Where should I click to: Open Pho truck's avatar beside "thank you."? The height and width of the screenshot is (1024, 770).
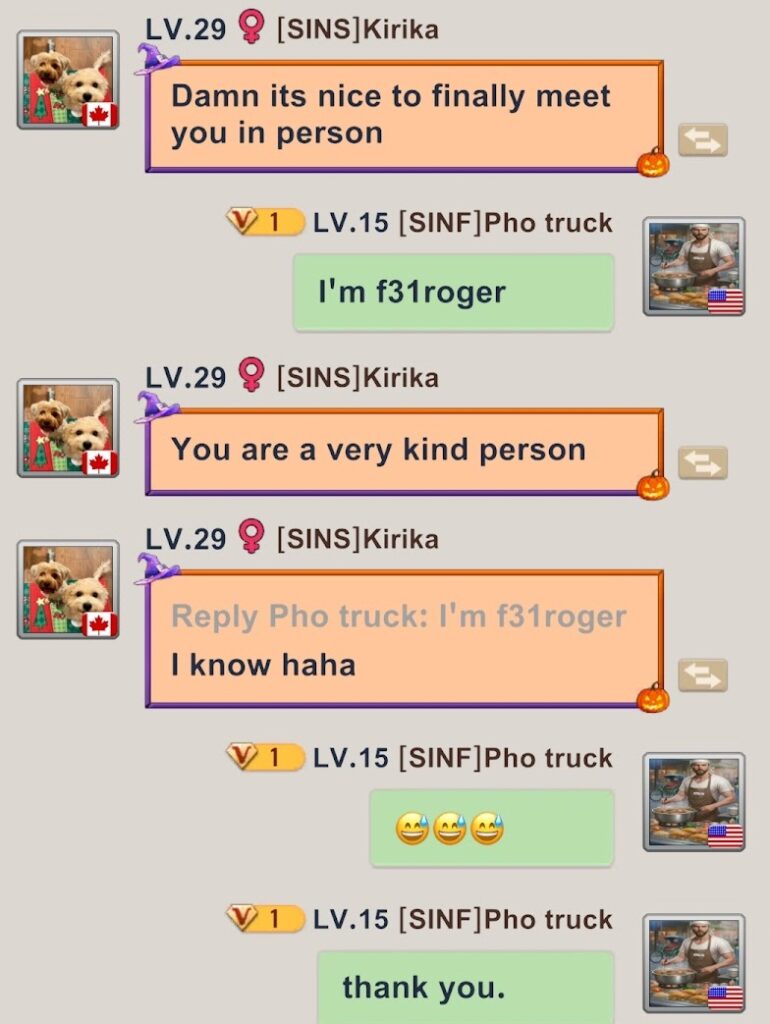click(694, 963)
